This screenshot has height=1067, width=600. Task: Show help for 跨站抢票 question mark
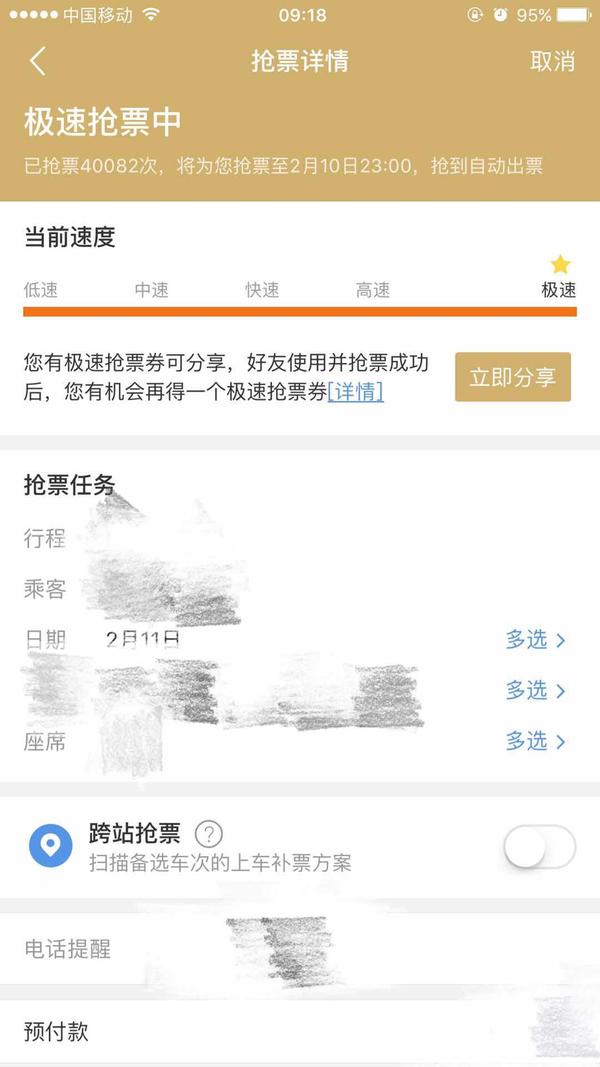coord(209,834)
